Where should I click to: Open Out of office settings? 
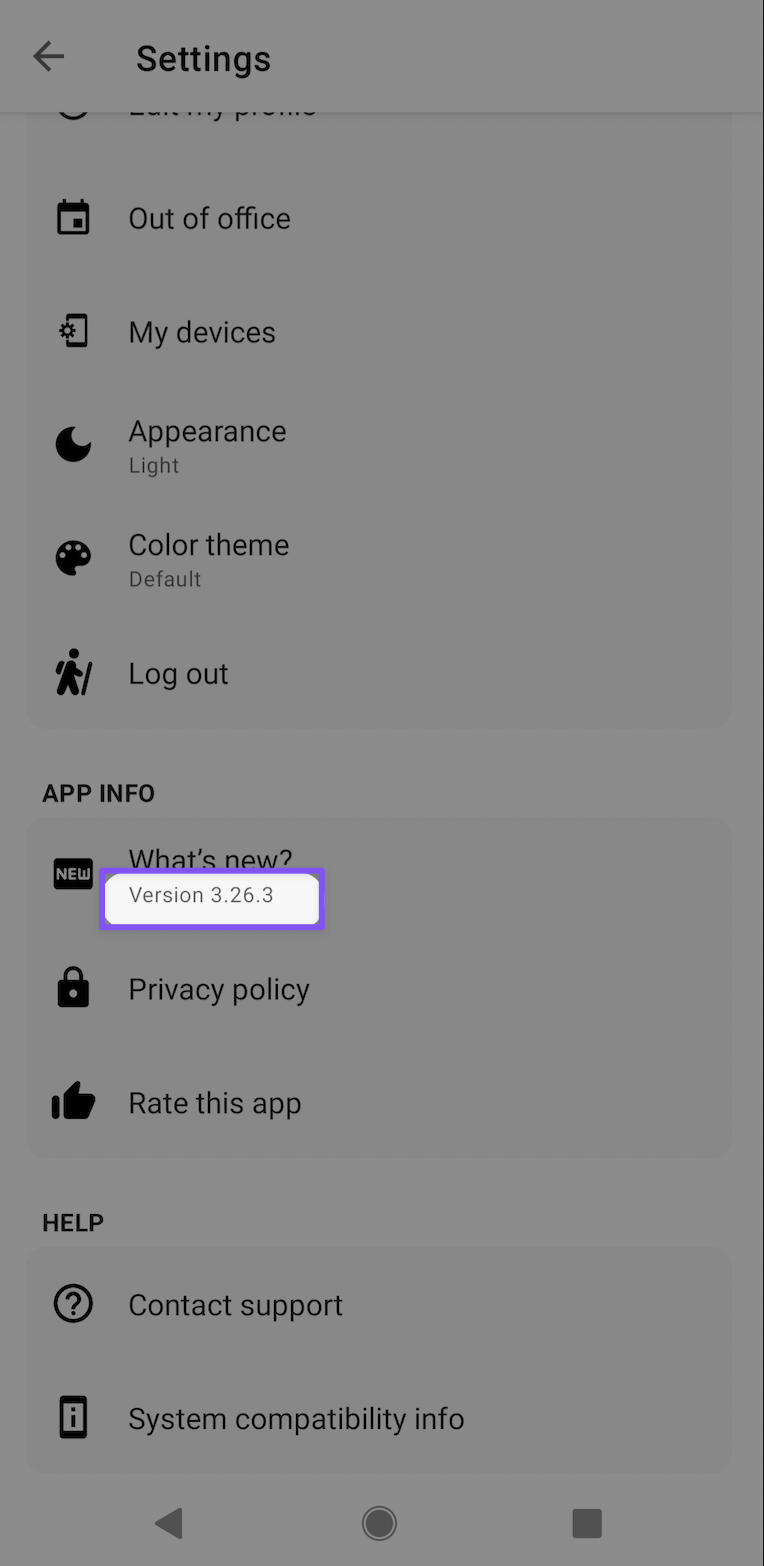point(209,219)
